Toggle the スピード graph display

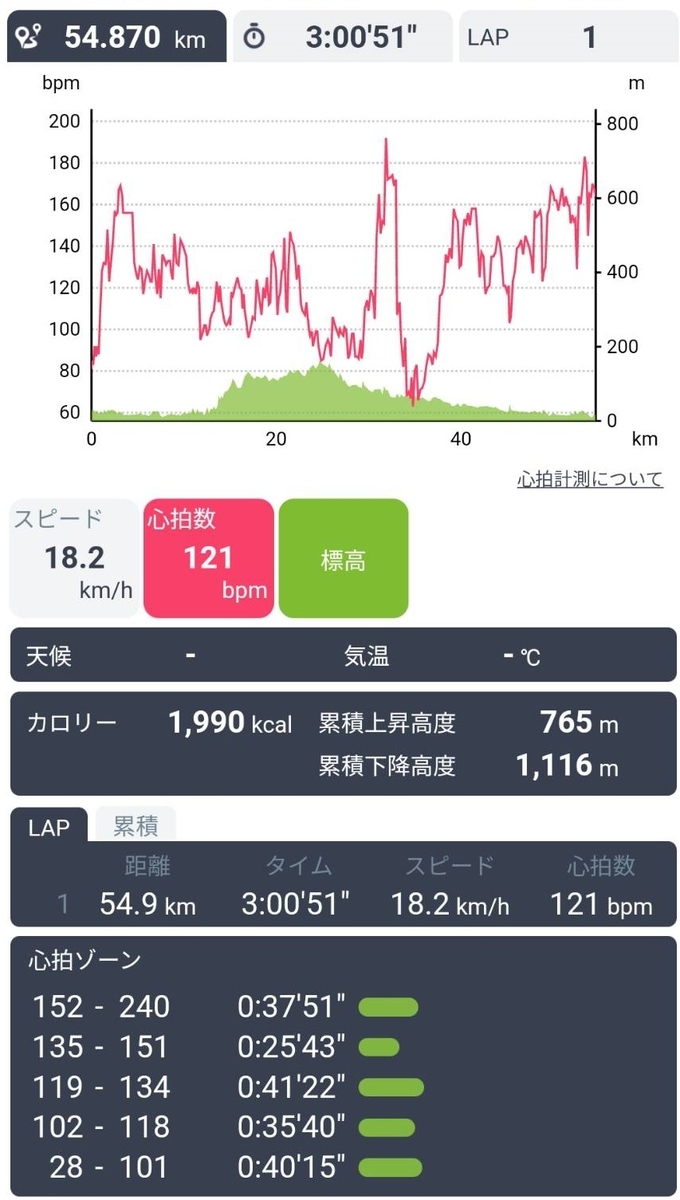(x=75, y=558)
